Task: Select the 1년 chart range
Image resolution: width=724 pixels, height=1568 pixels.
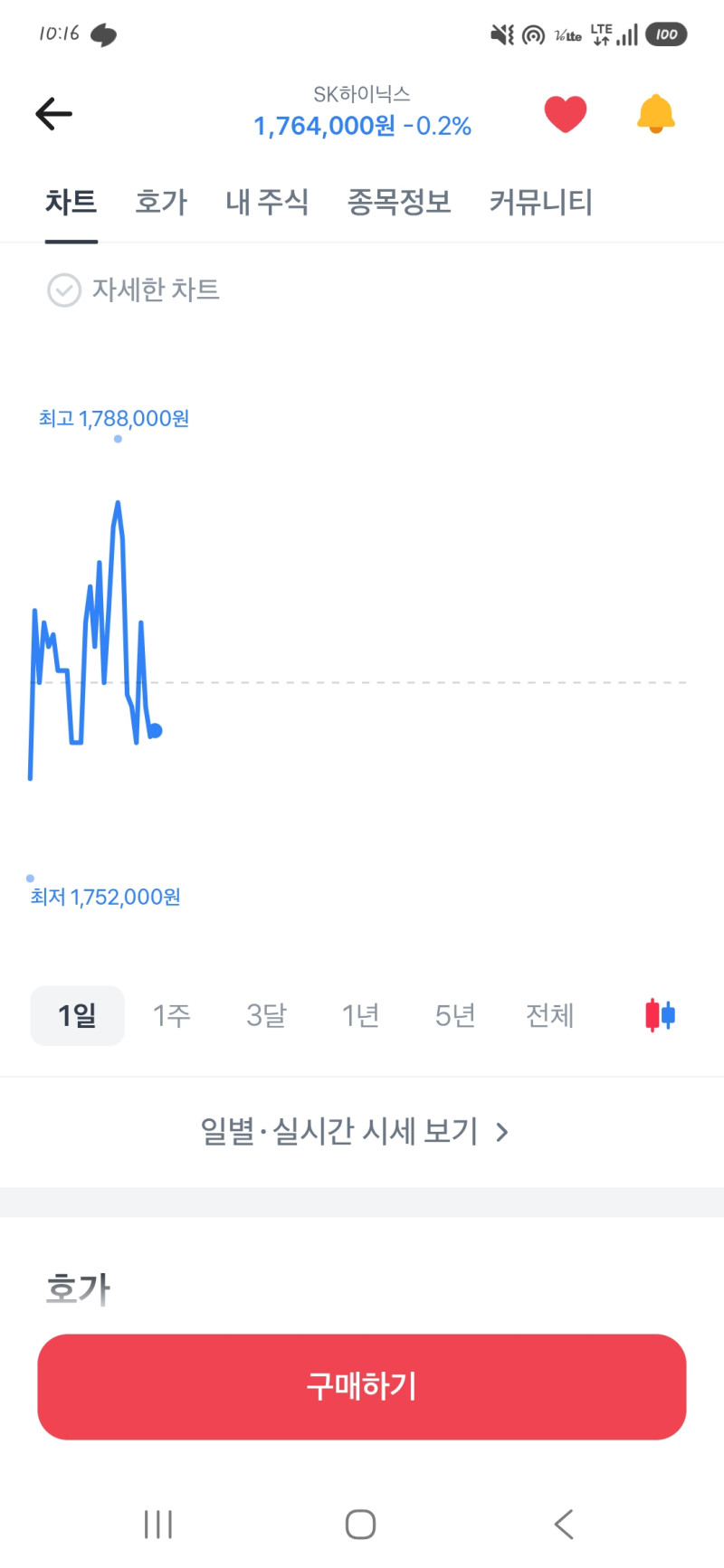Action: click(360, 1015)
